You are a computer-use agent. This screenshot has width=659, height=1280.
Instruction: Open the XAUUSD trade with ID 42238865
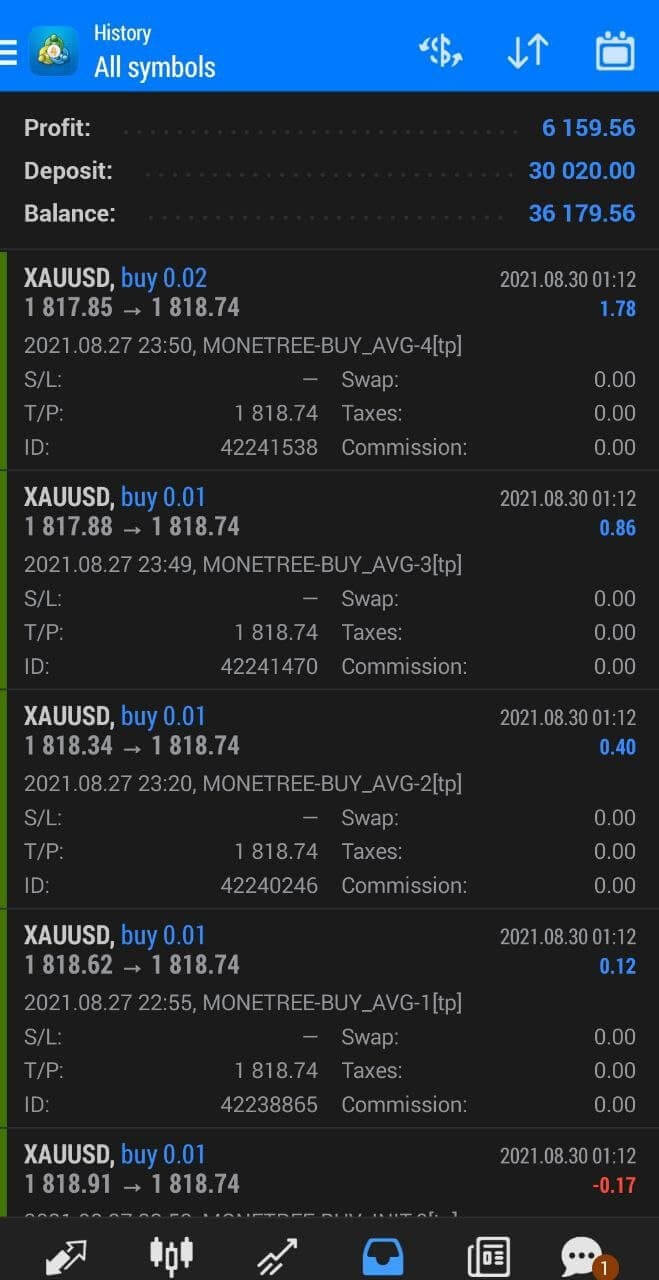click(330, 1018)
